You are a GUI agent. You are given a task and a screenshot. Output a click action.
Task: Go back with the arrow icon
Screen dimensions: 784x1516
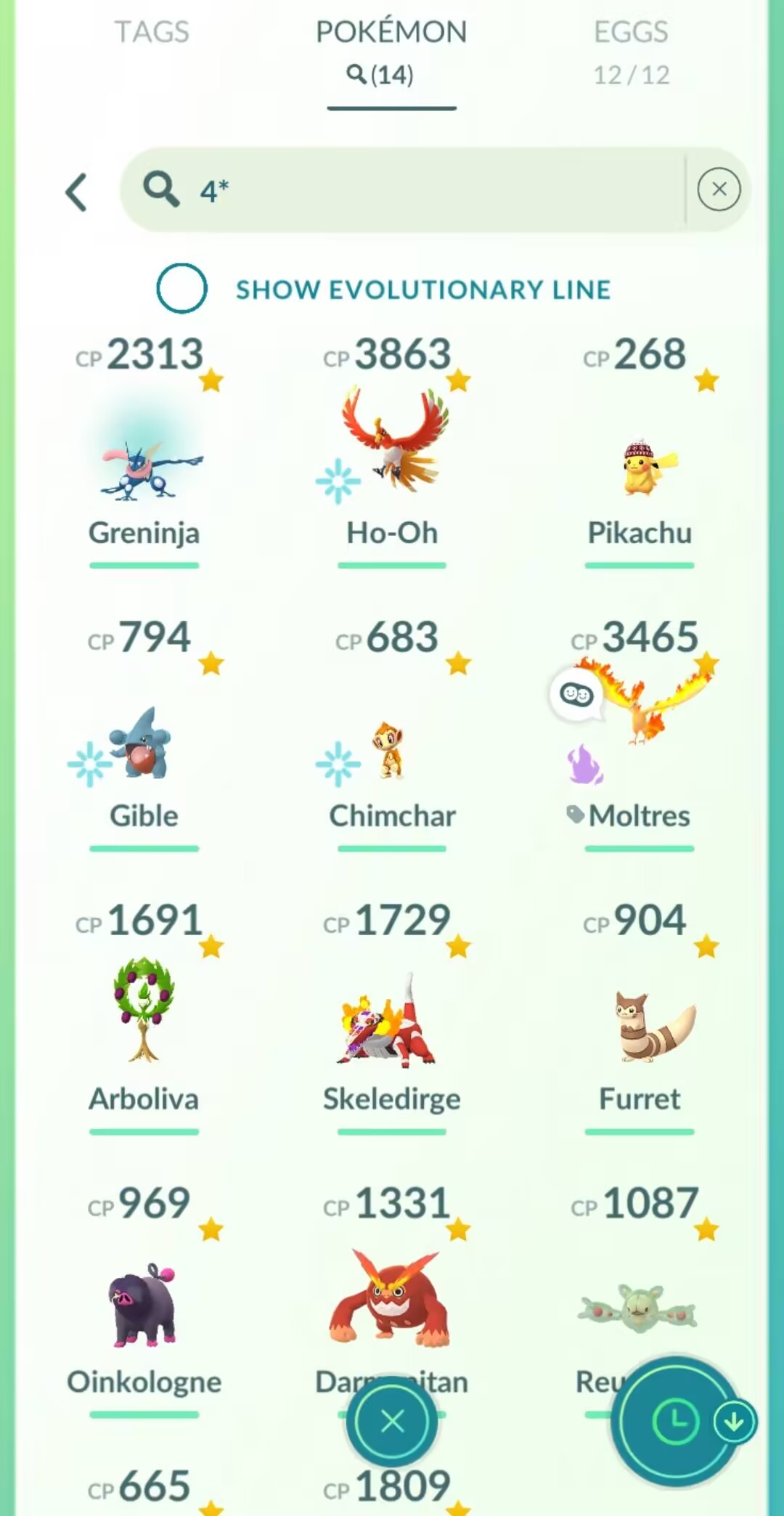pyautogui.click(x=76, y=192)
